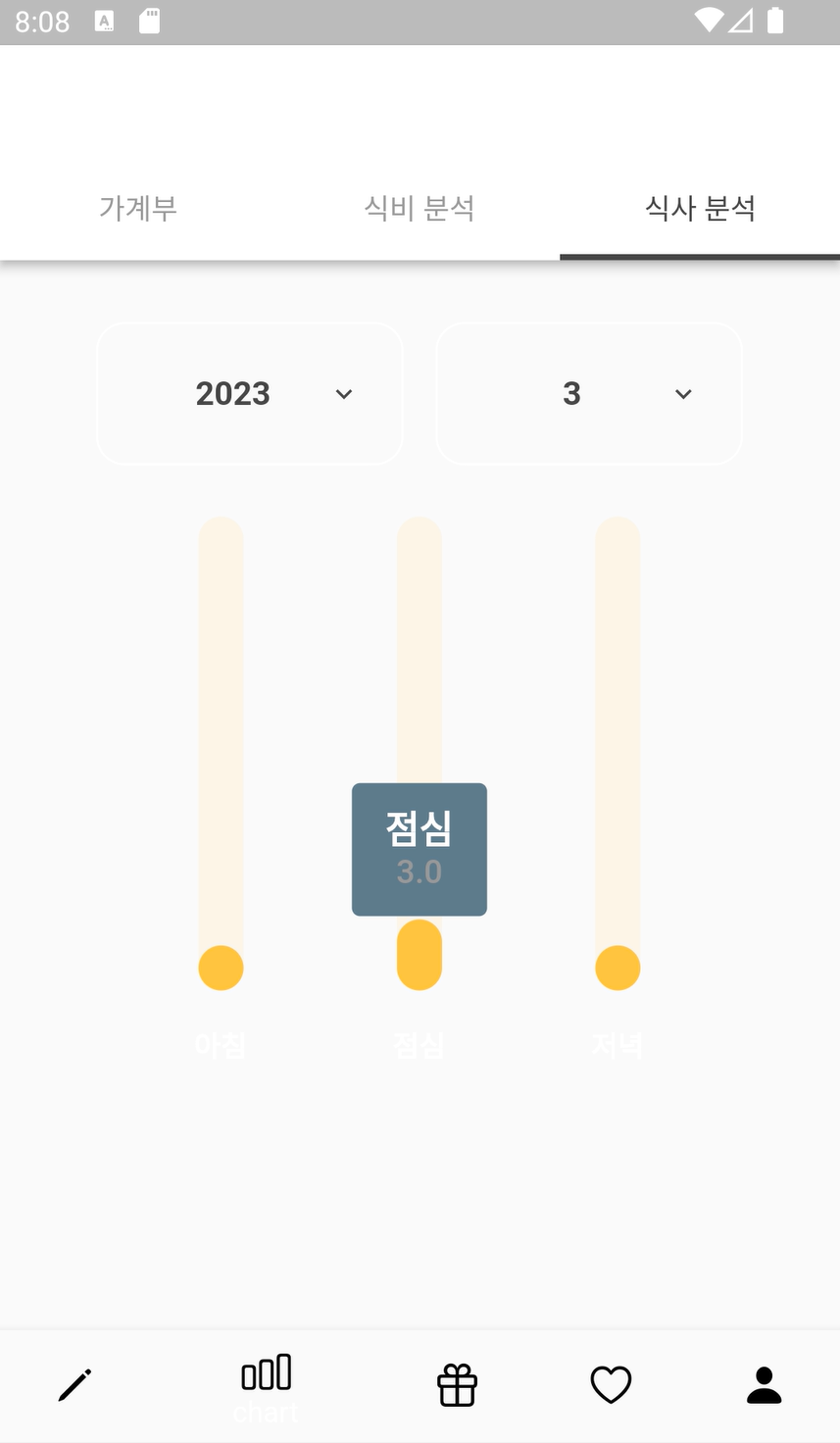Open the gift tab
Image resolution: width=840 pixels, height=1443 pixels.
457,1385
